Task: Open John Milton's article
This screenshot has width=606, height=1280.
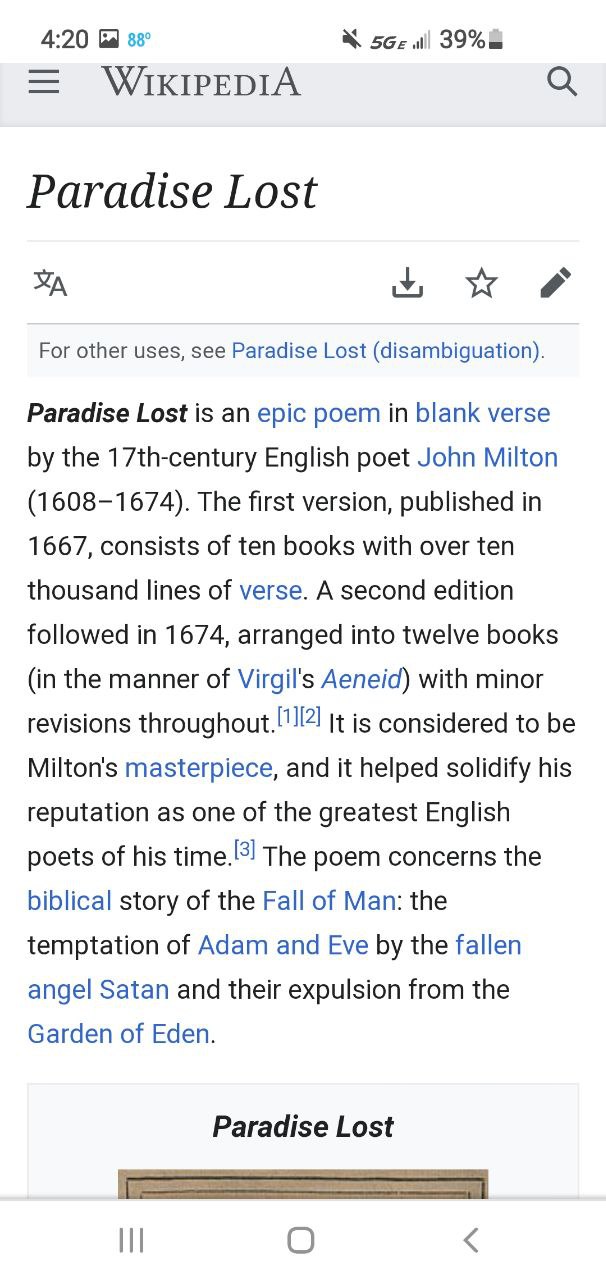Action: click(x=487, y=457)
